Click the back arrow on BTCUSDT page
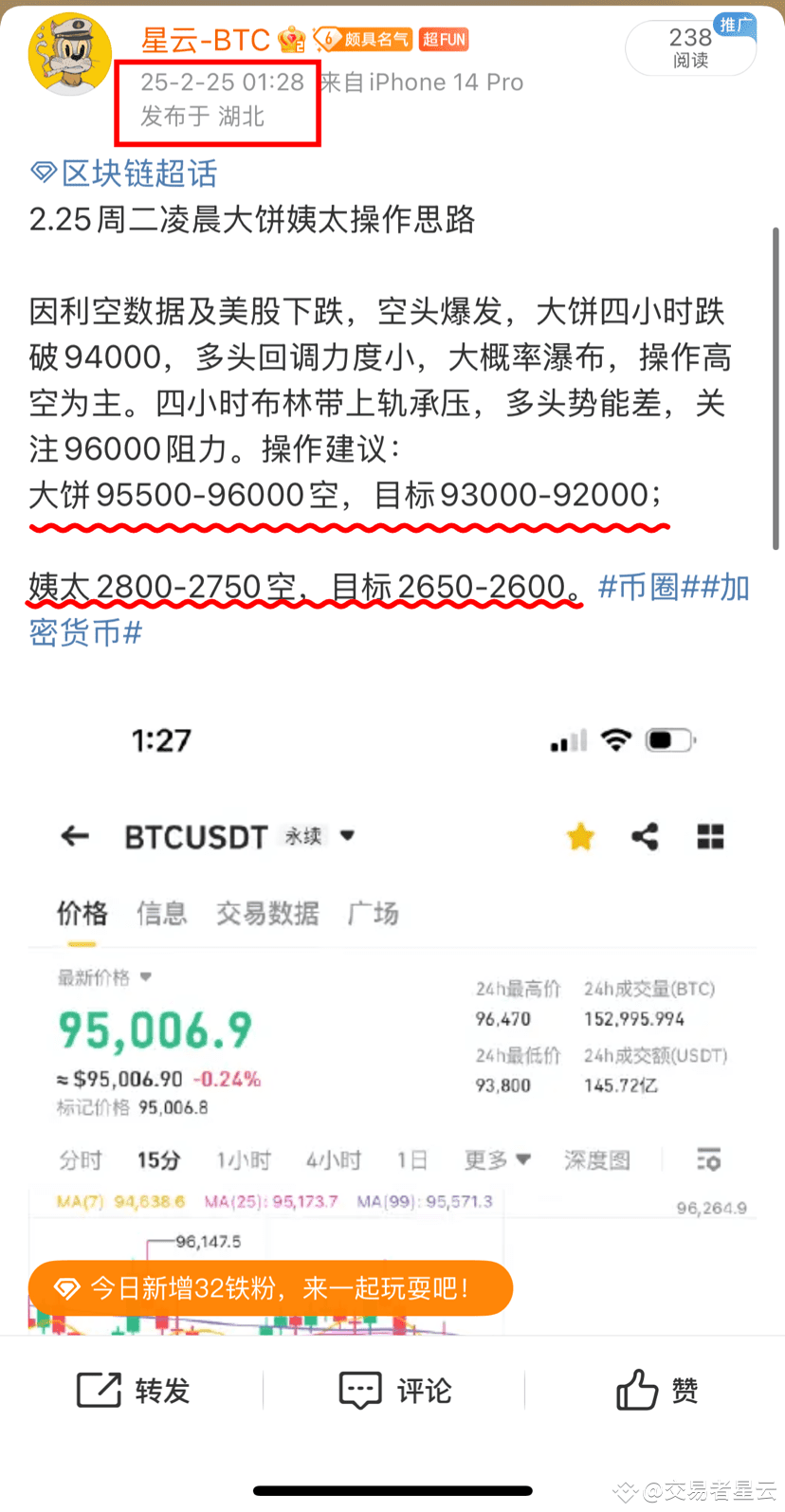This screenshot has height=1512, width=785. pos(76,836)
